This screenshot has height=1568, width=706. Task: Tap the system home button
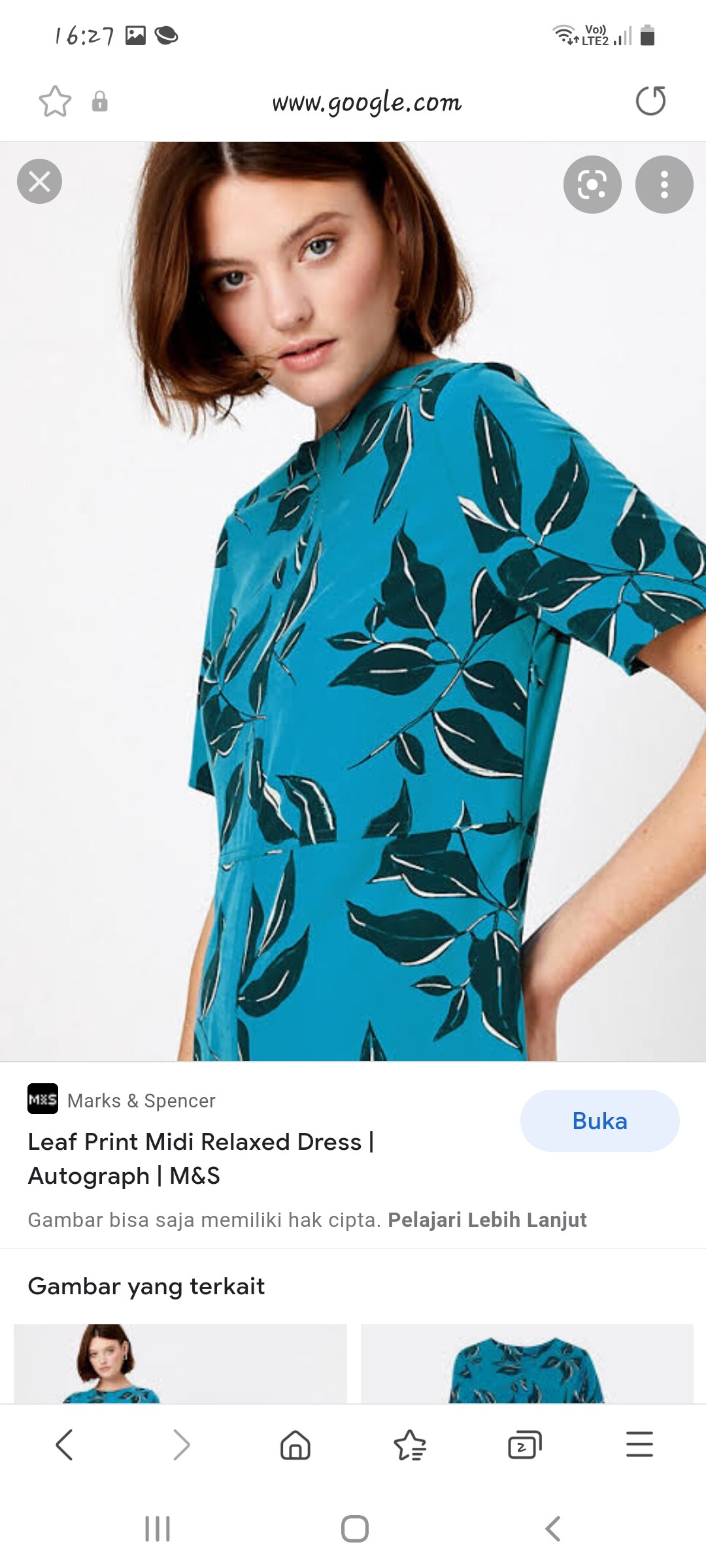point(354,1529)
